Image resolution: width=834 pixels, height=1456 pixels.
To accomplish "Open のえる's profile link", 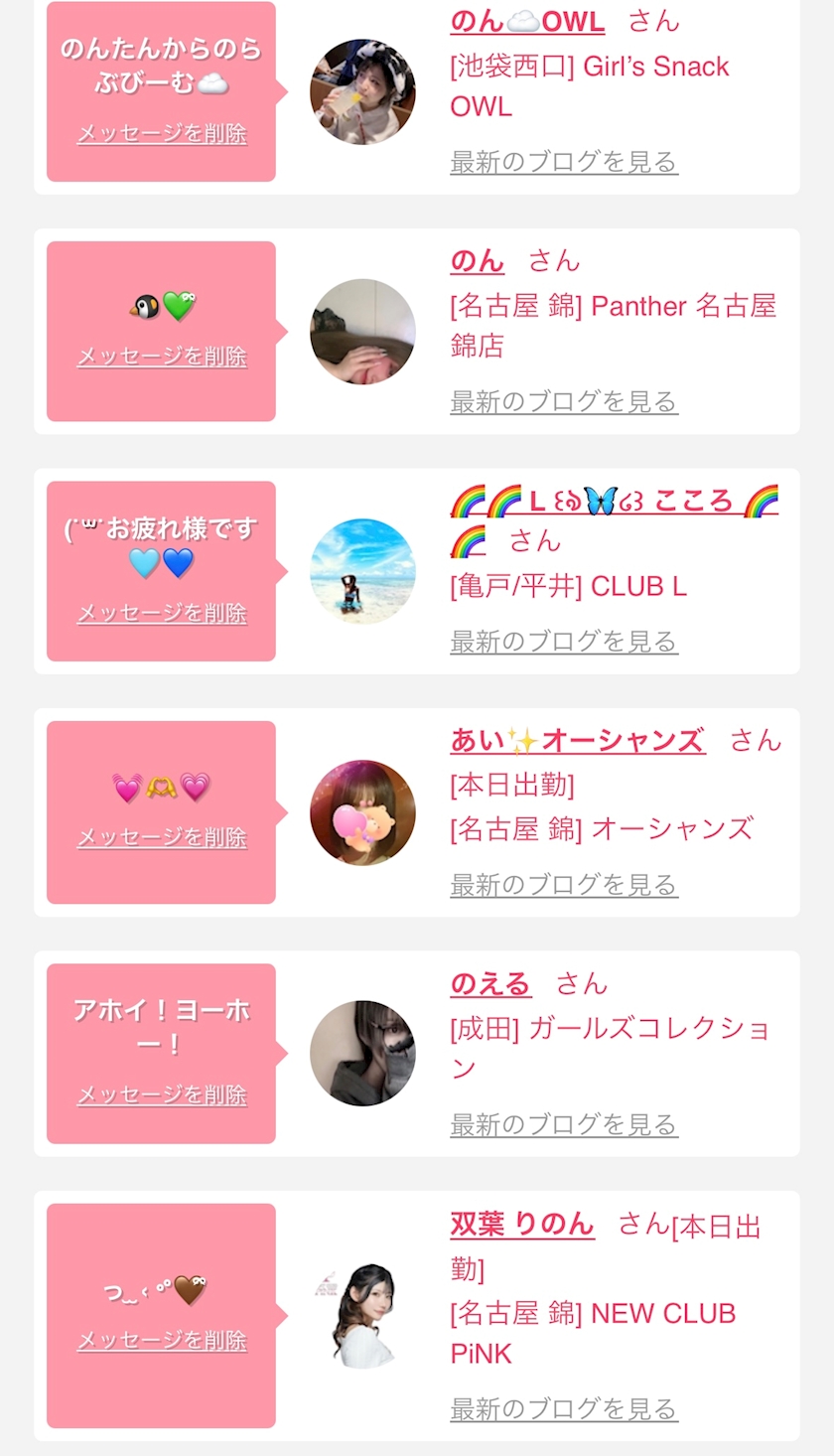I will pos(490,984).
